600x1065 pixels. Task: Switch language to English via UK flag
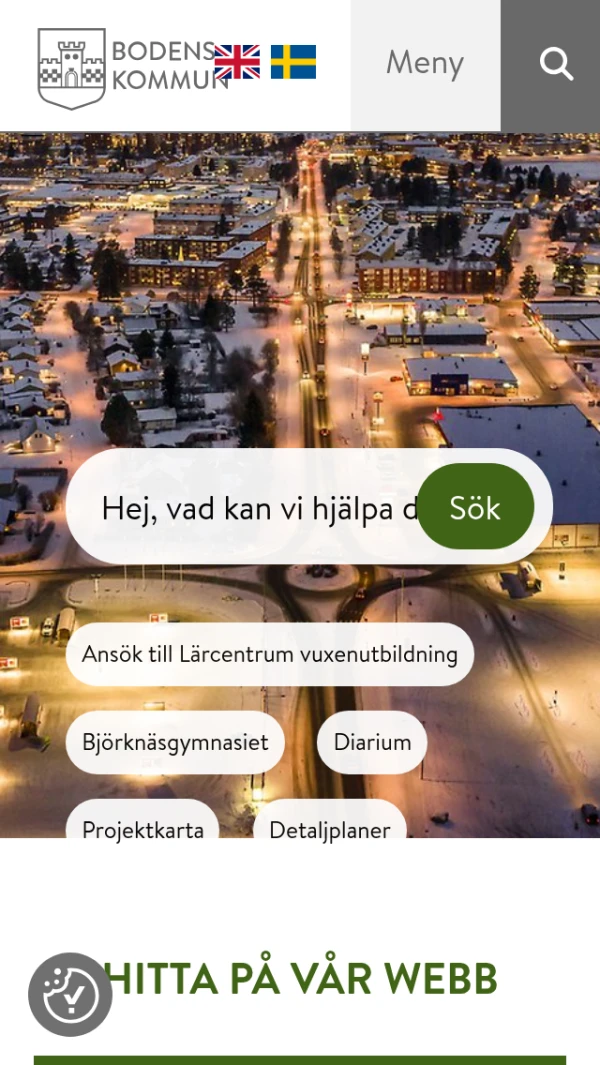coord(237,62)
